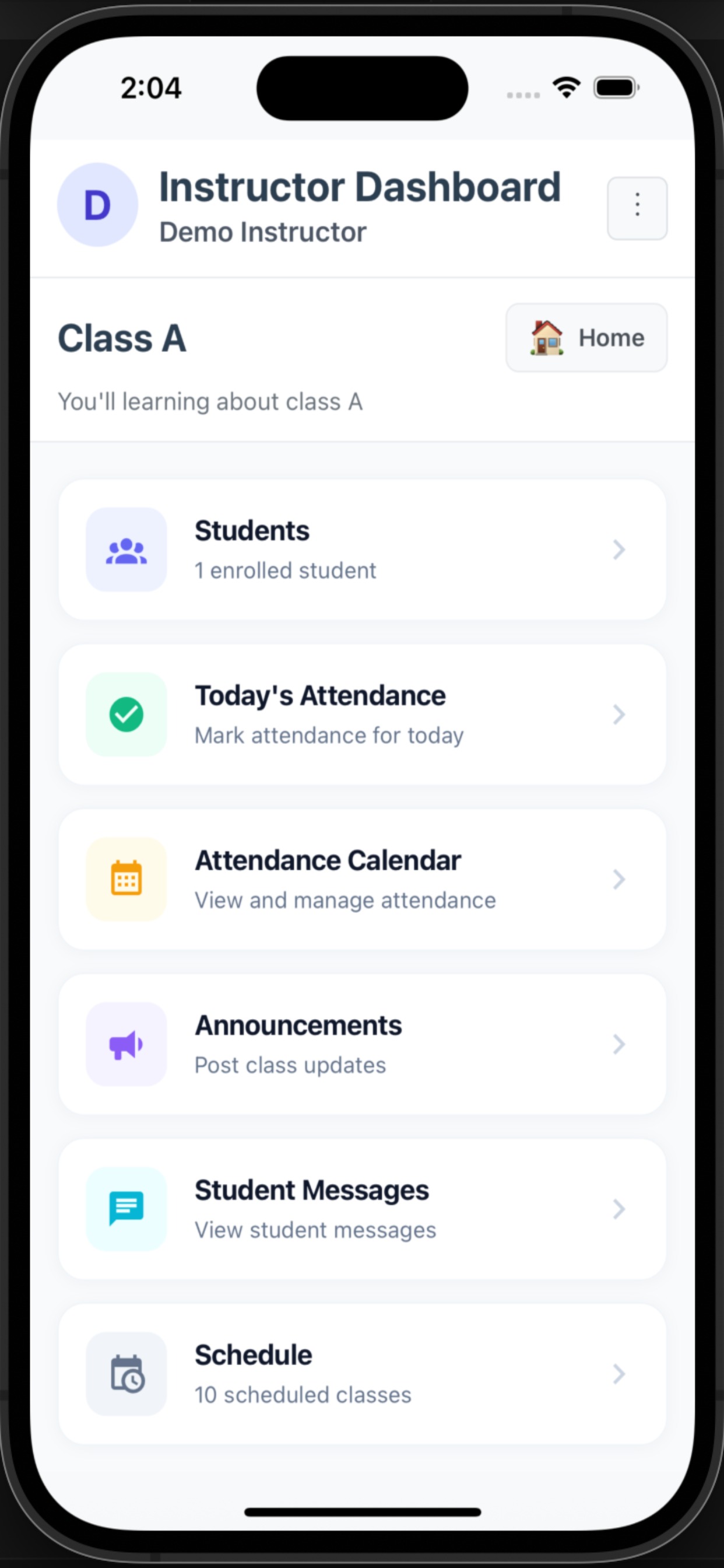Click the '1 enrolled student' text link
This screenshot has height=1568, width=724.
284,570
